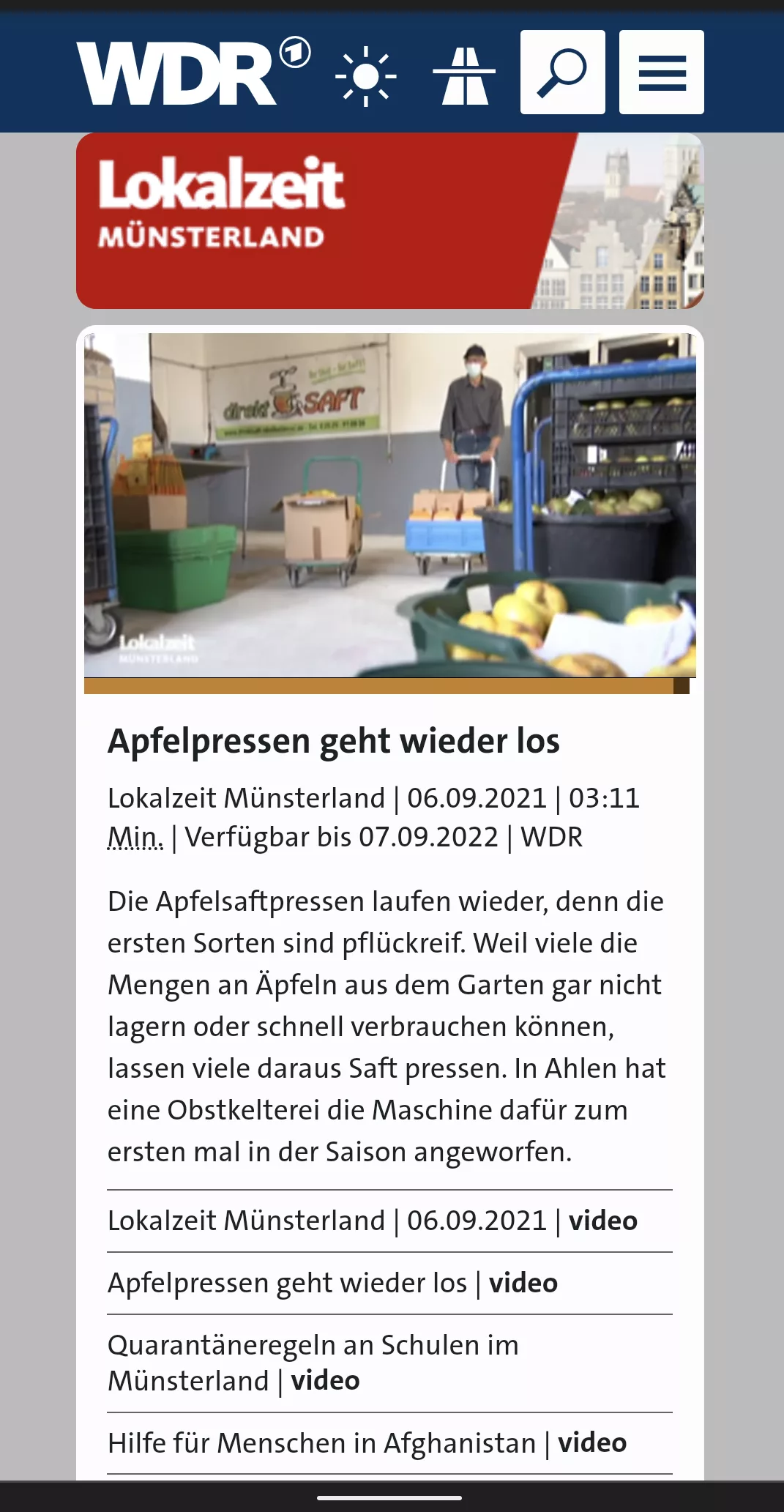Viewport: 784px width, 1512px height.
Task: Open Hilfe für Menschen in Afghanistan video
Action: click(367, 1442)
